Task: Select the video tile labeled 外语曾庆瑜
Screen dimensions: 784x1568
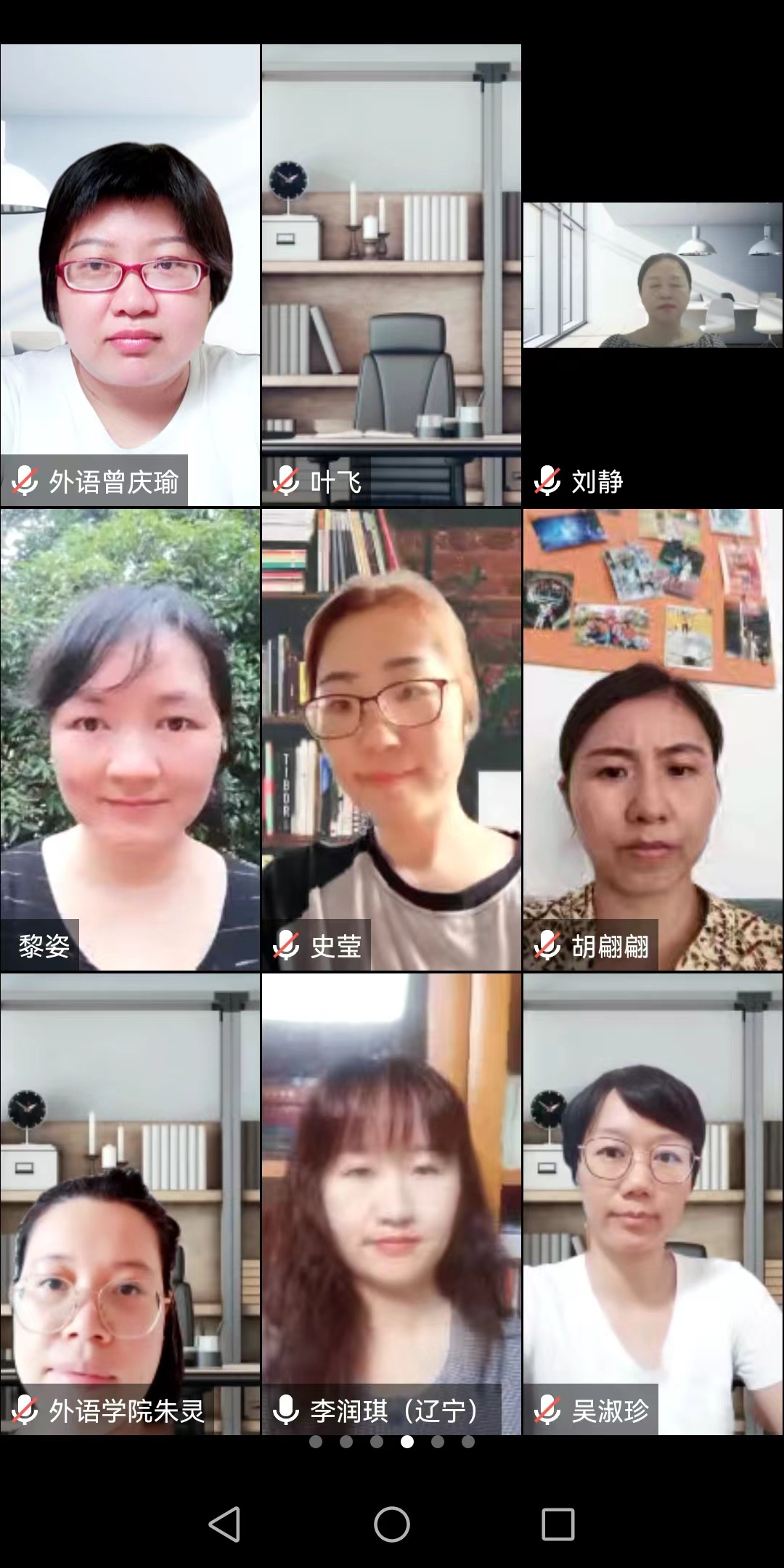Action: 130,276
